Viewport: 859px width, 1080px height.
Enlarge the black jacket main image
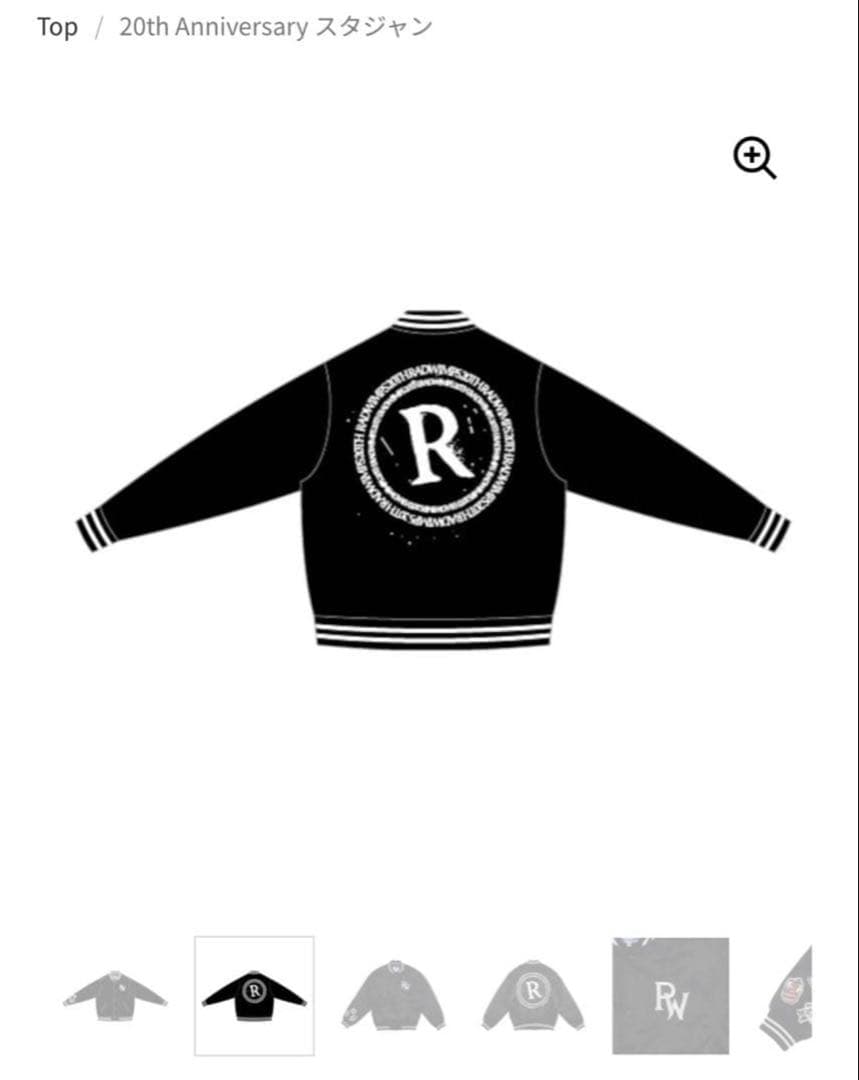tap(433, 480)
